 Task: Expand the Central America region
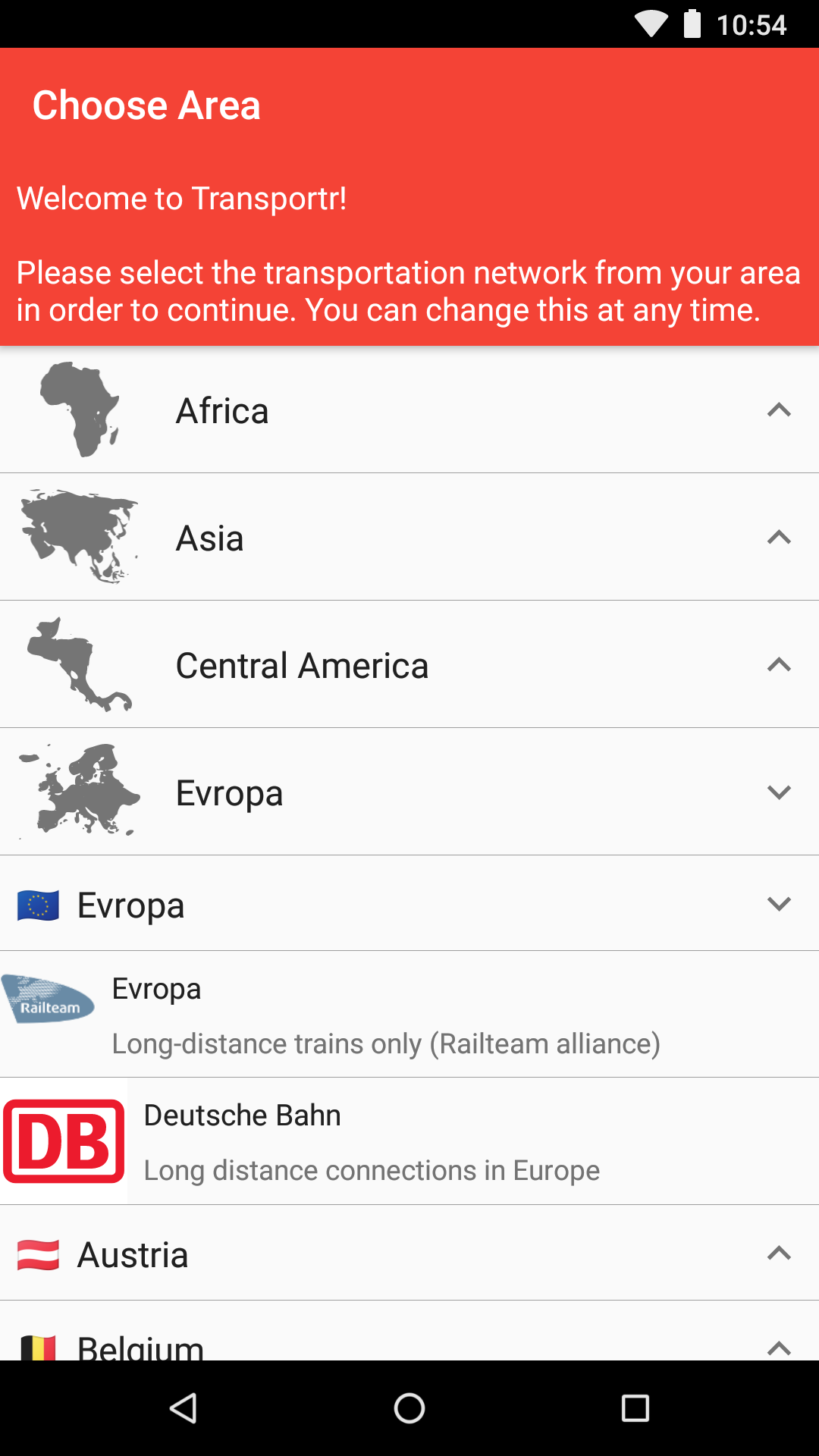click(x=409, y=665)
